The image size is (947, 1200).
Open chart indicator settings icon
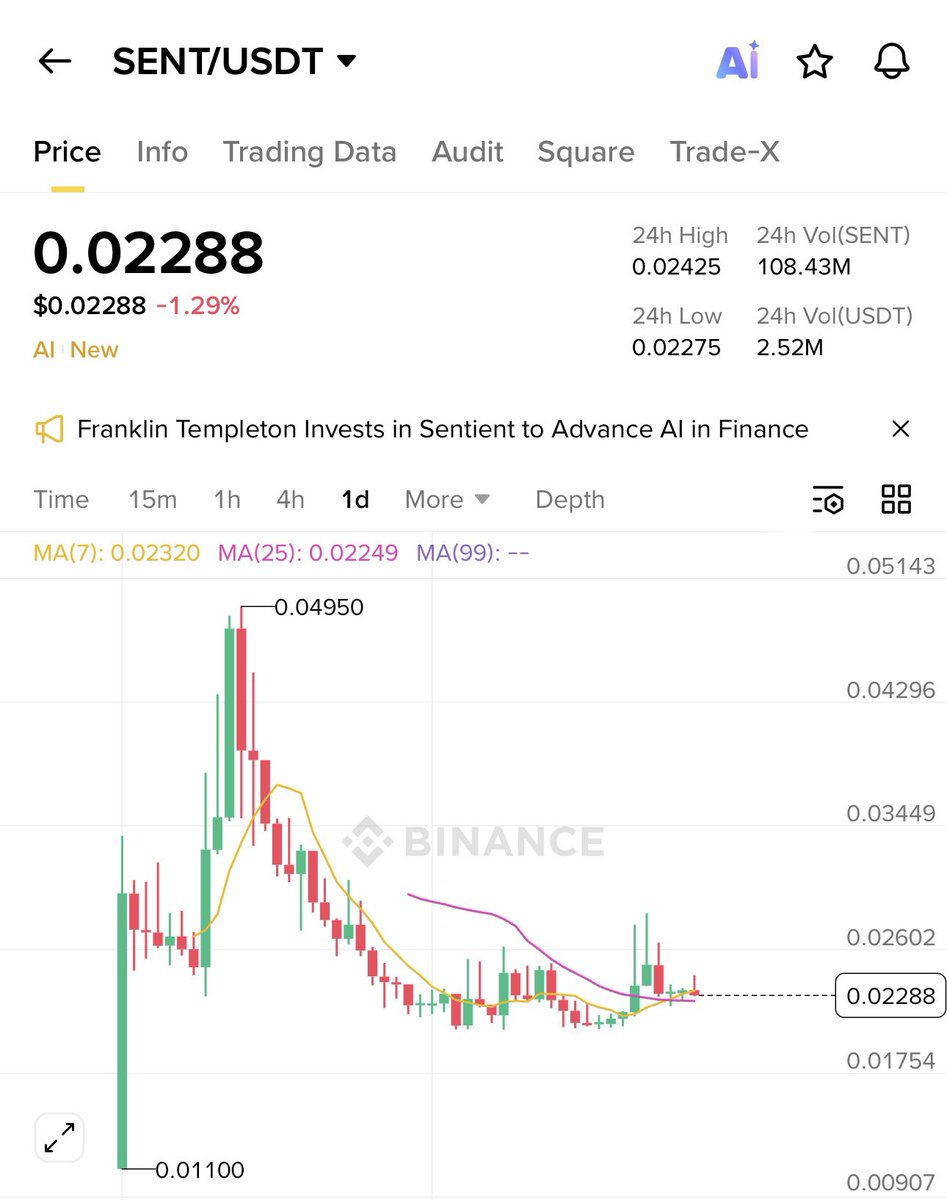828,500
